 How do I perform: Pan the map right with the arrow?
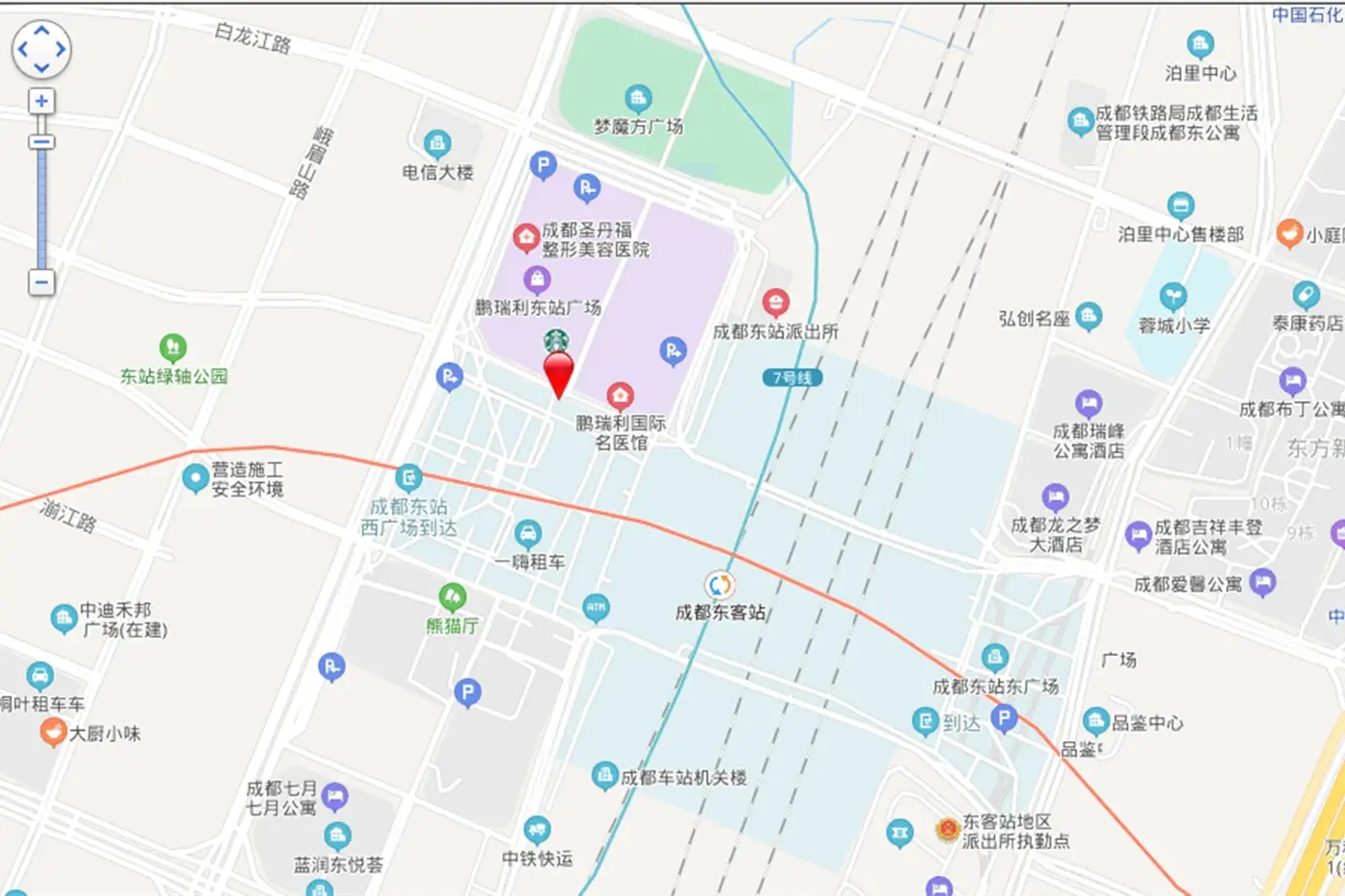61,49
